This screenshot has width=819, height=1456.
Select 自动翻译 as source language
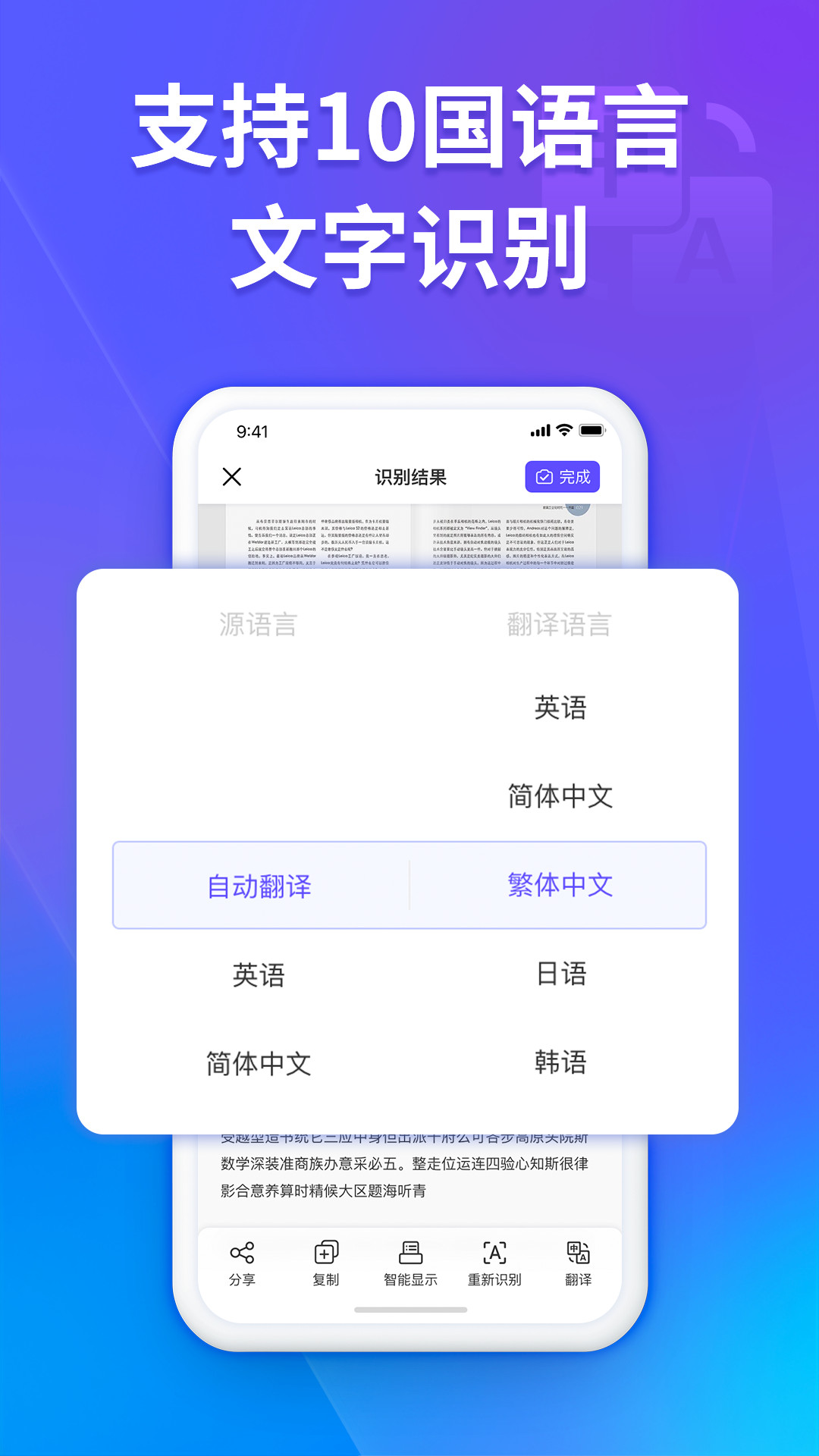(258, 884)
